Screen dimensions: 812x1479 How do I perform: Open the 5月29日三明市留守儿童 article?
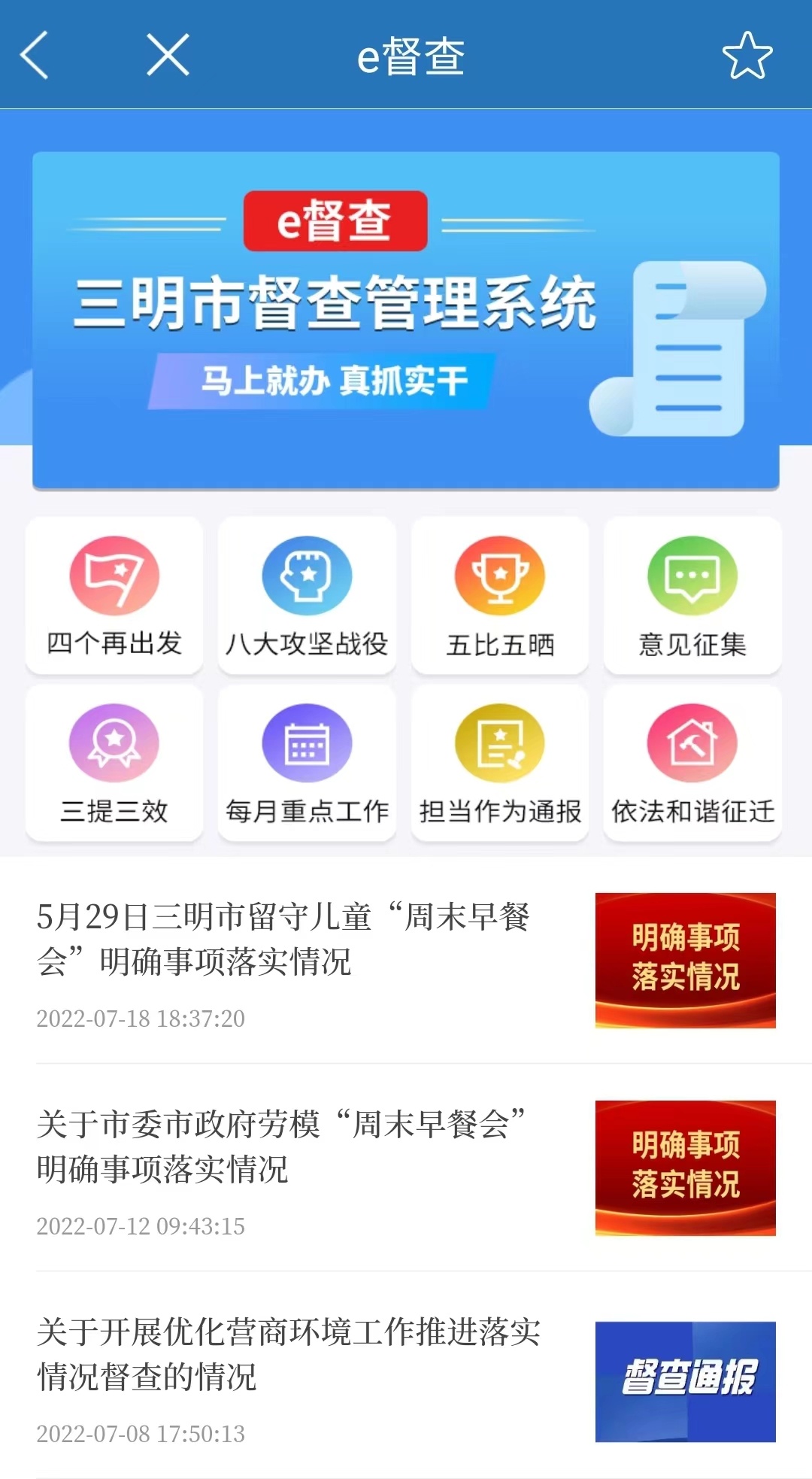(x=286, y=939)
